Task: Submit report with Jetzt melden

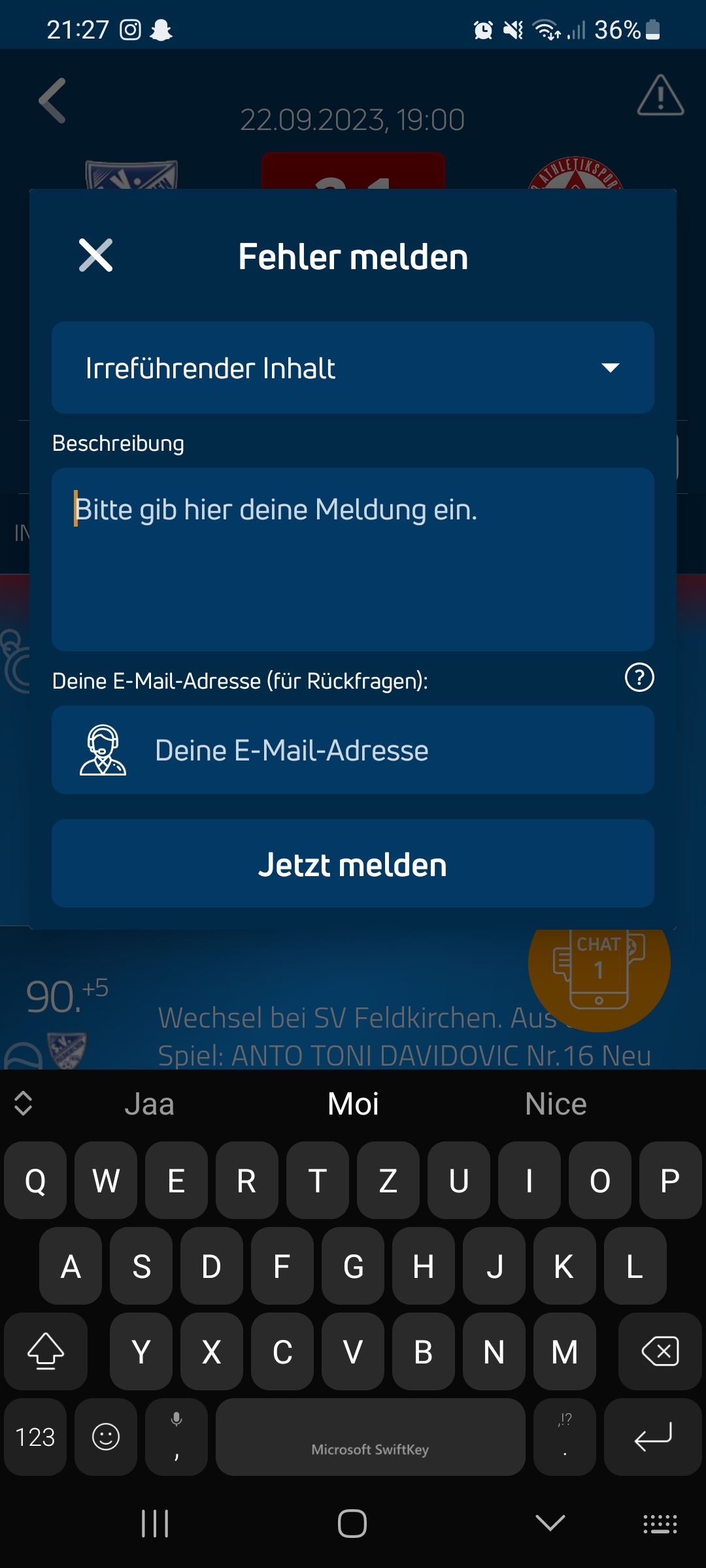Action: click(353, 864)
